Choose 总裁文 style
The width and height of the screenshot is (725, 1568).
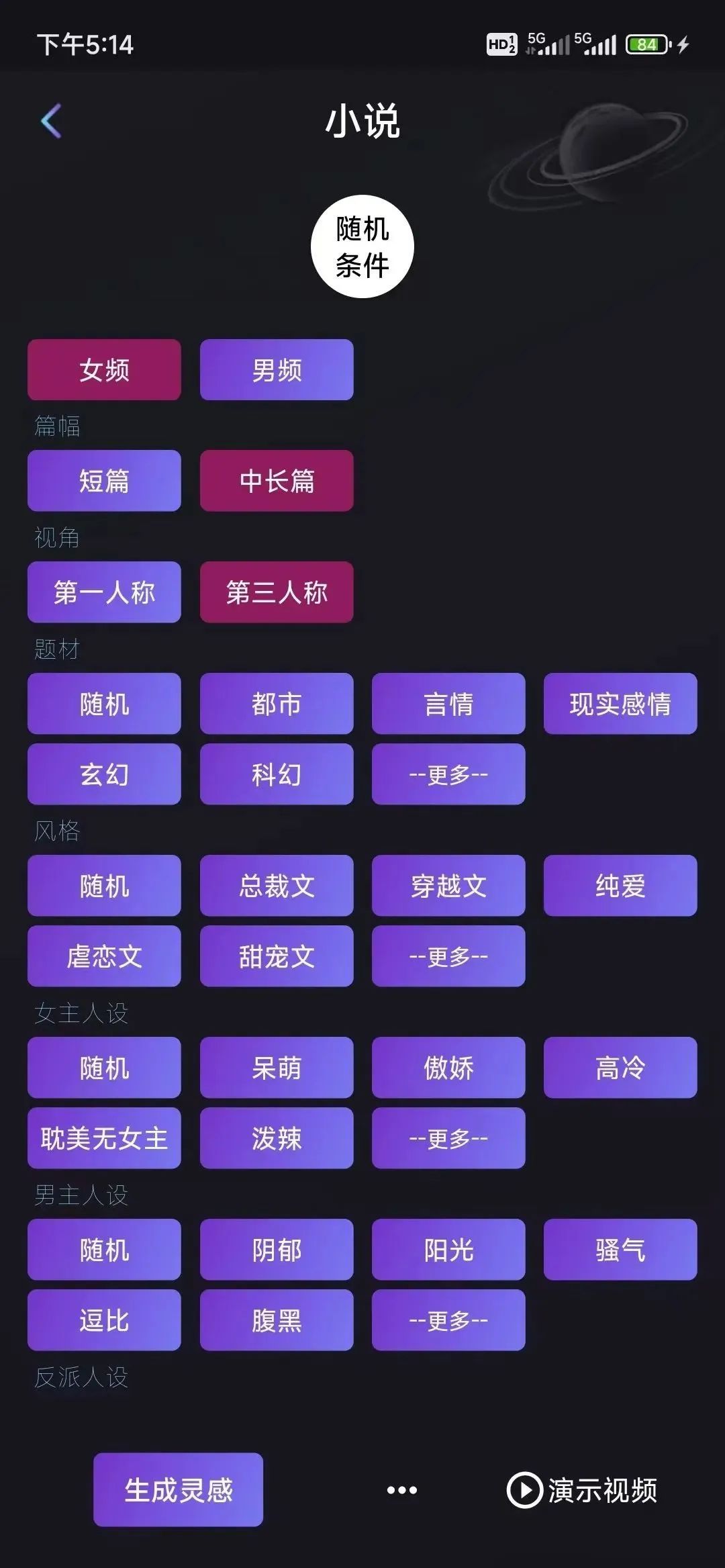click(277, 886)
